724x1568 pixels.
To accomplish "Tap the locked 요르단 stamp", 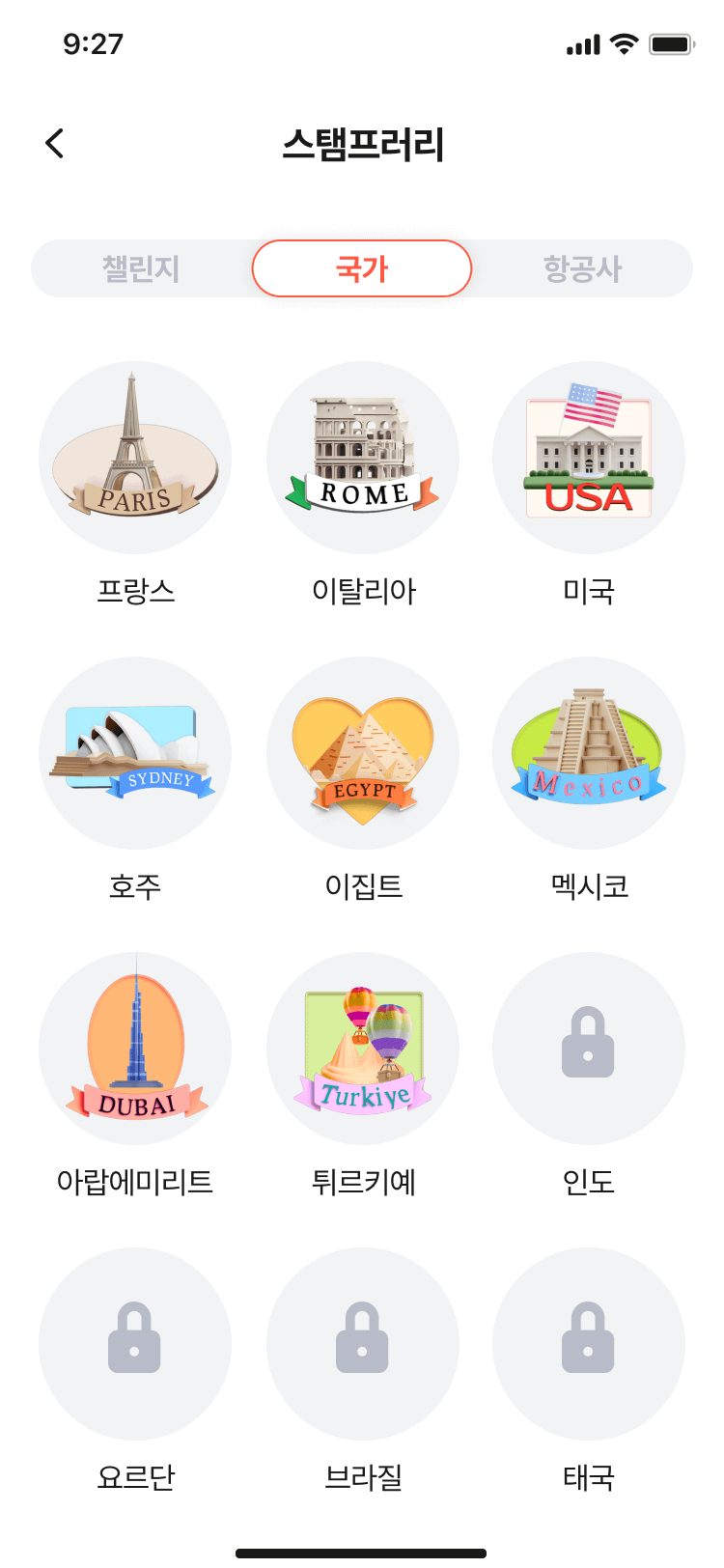I will tap(135, 1344).
